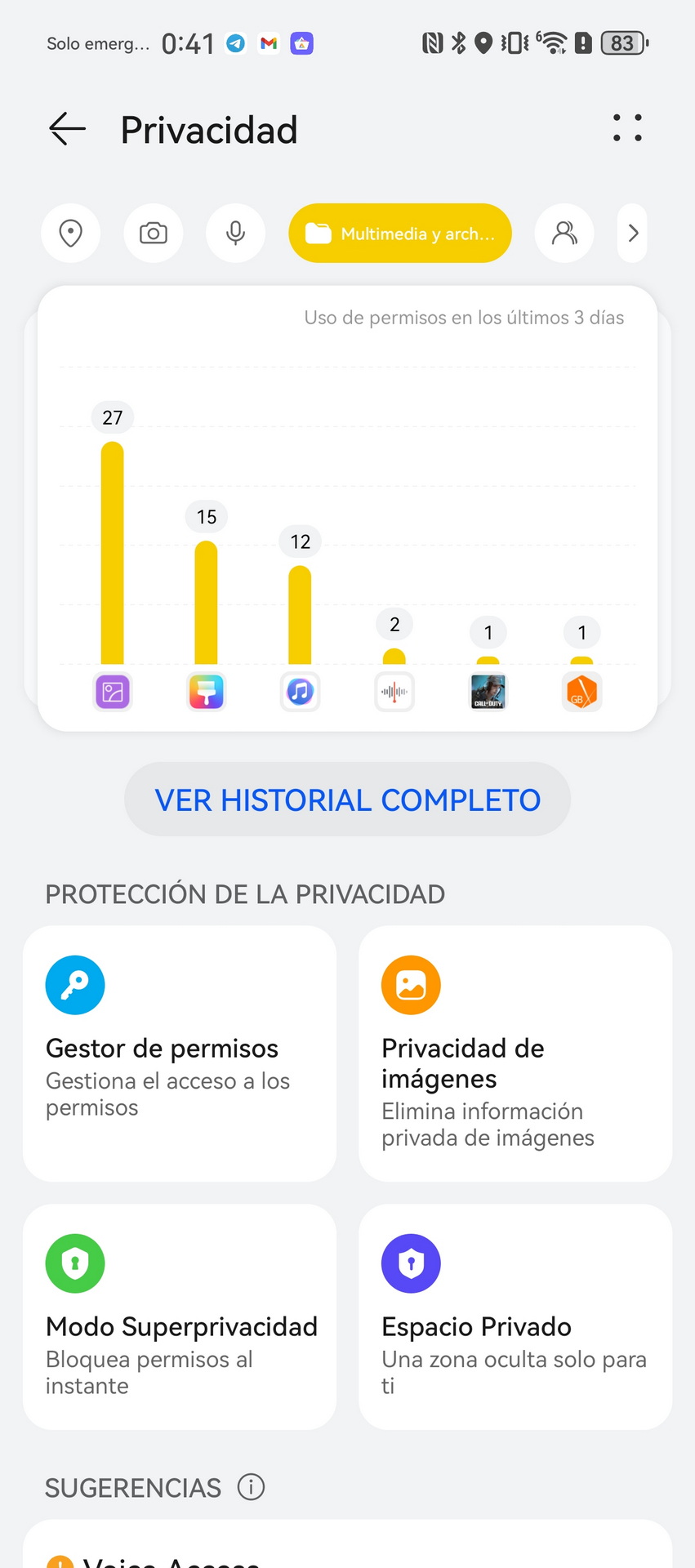Select the location permission chip

tap(71, 233)
